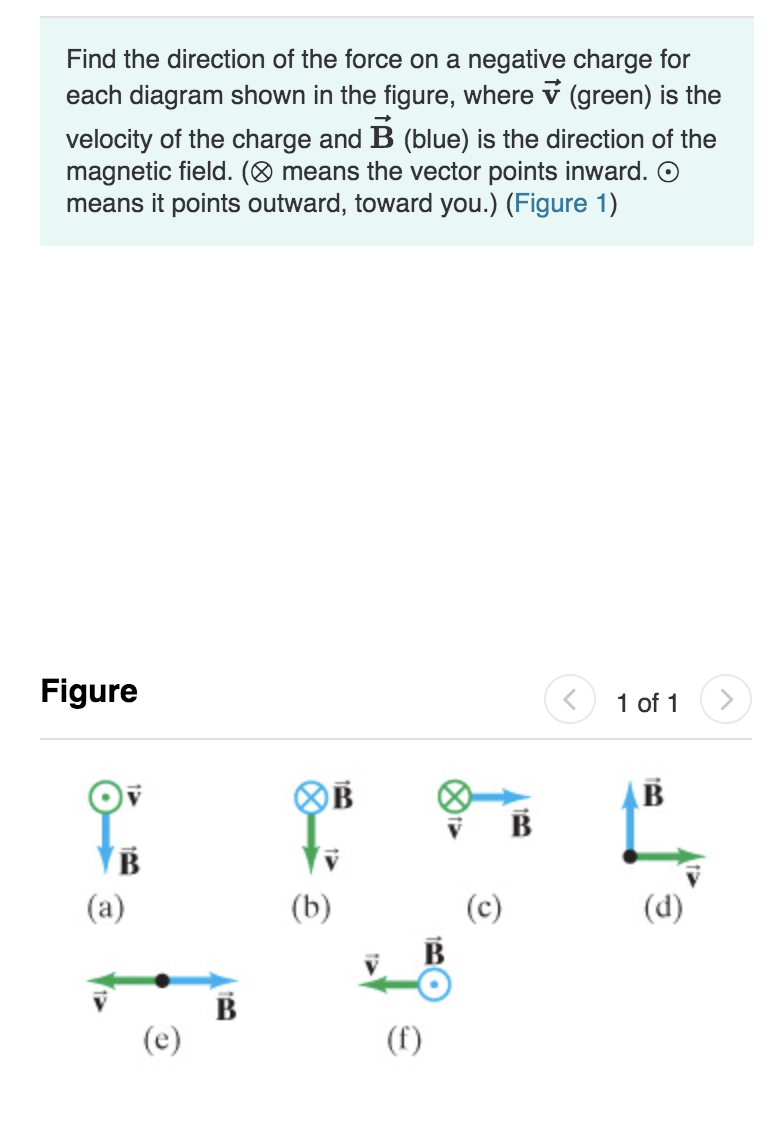Select the green leftward v arrow in diagram (e)
This screenshot has height=1122, width=774.
point(120,978)
